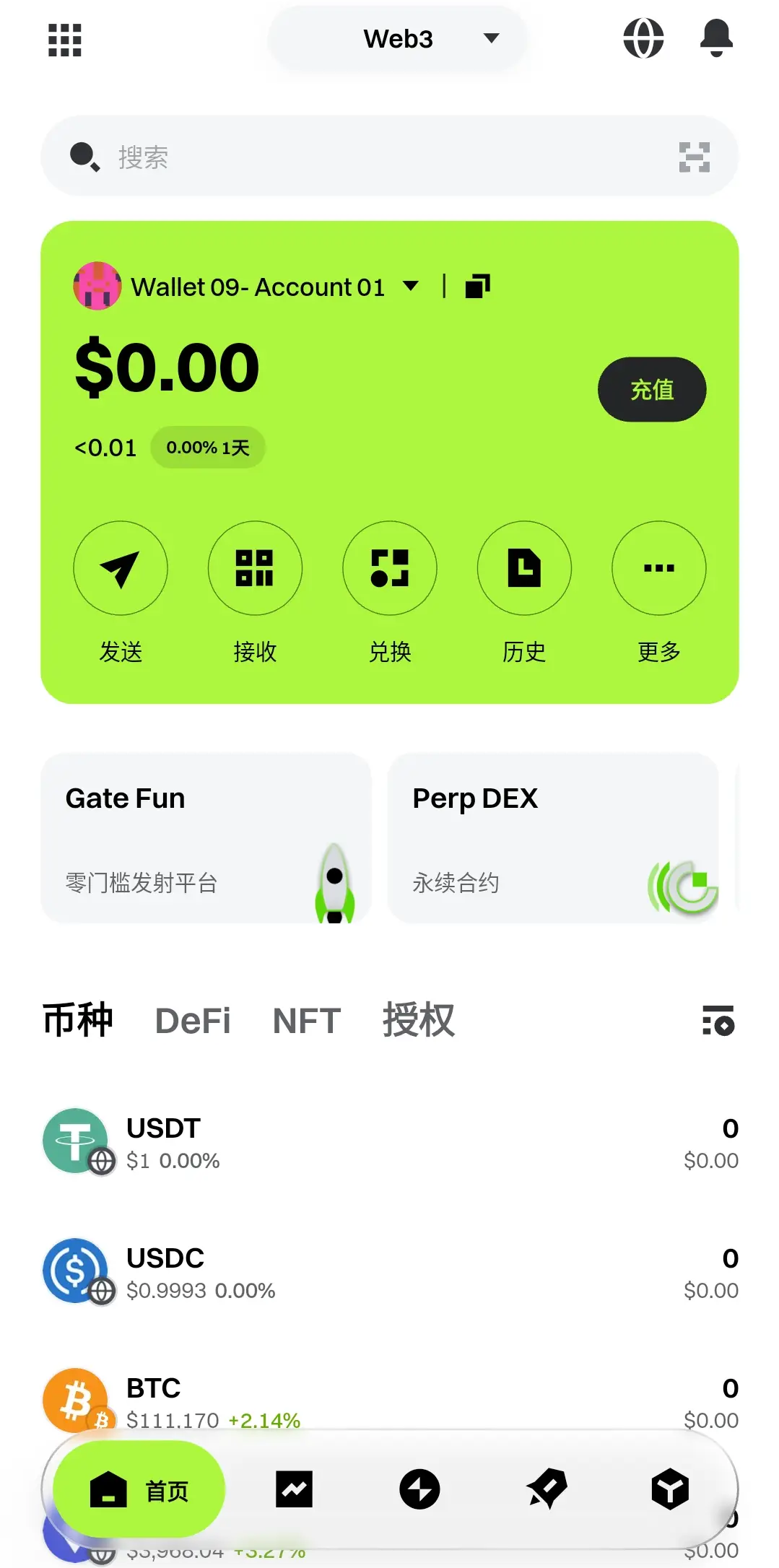This screenshot has height=1568, width=779.
Task: Open the market chart tab
Action: coord(294,1489)
